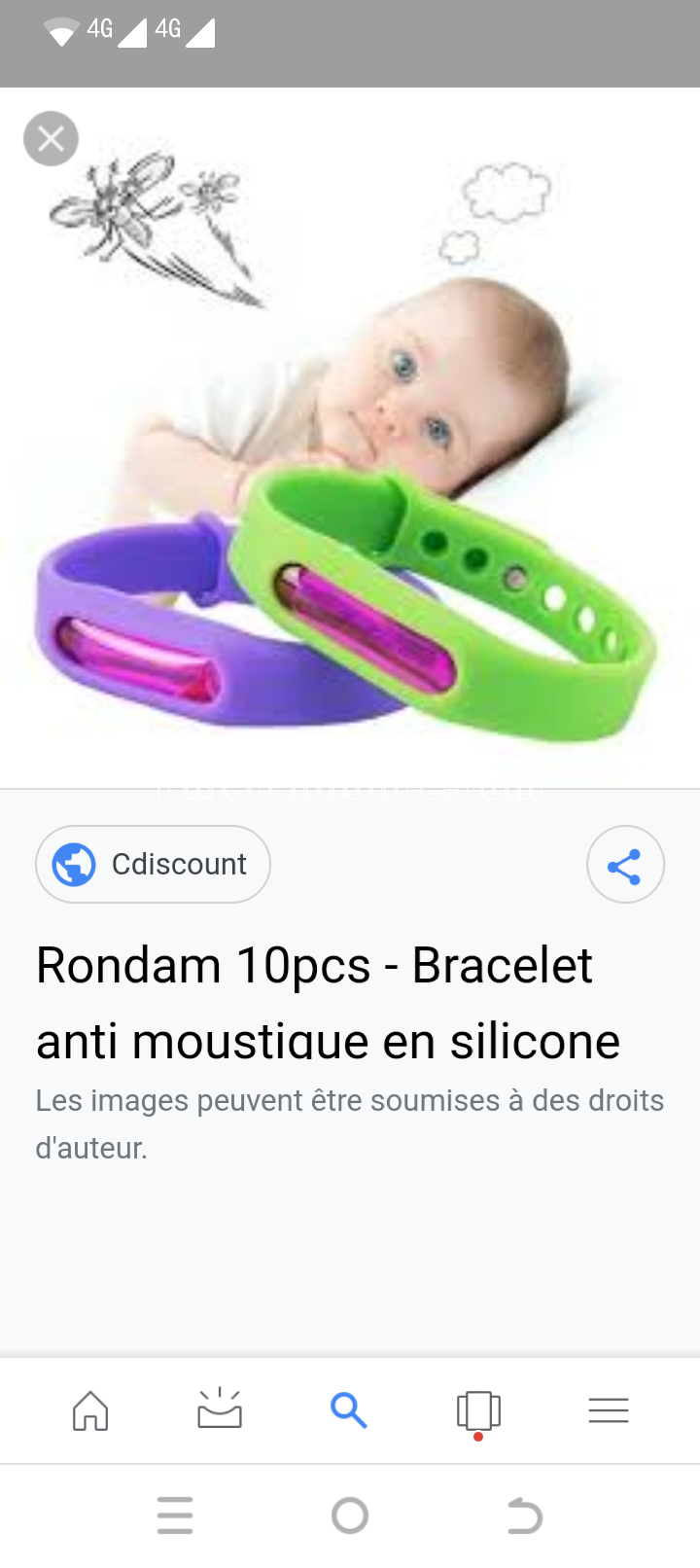
Task: Tap the system home button
Action: pyautogui.click(x=350, y=1515)
